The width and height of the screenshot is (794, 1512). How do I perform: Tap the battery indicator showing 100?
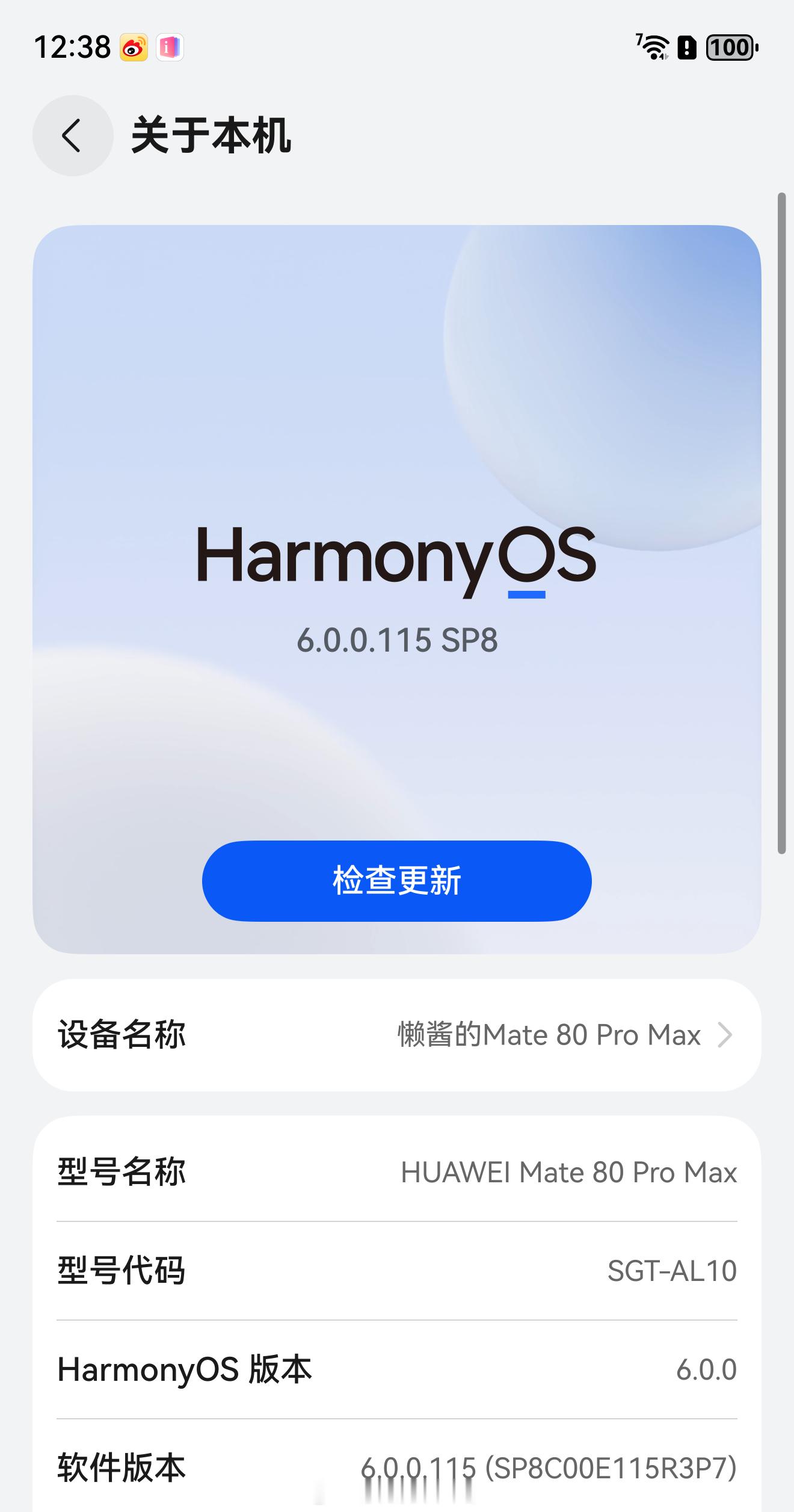tap(730, 47)
